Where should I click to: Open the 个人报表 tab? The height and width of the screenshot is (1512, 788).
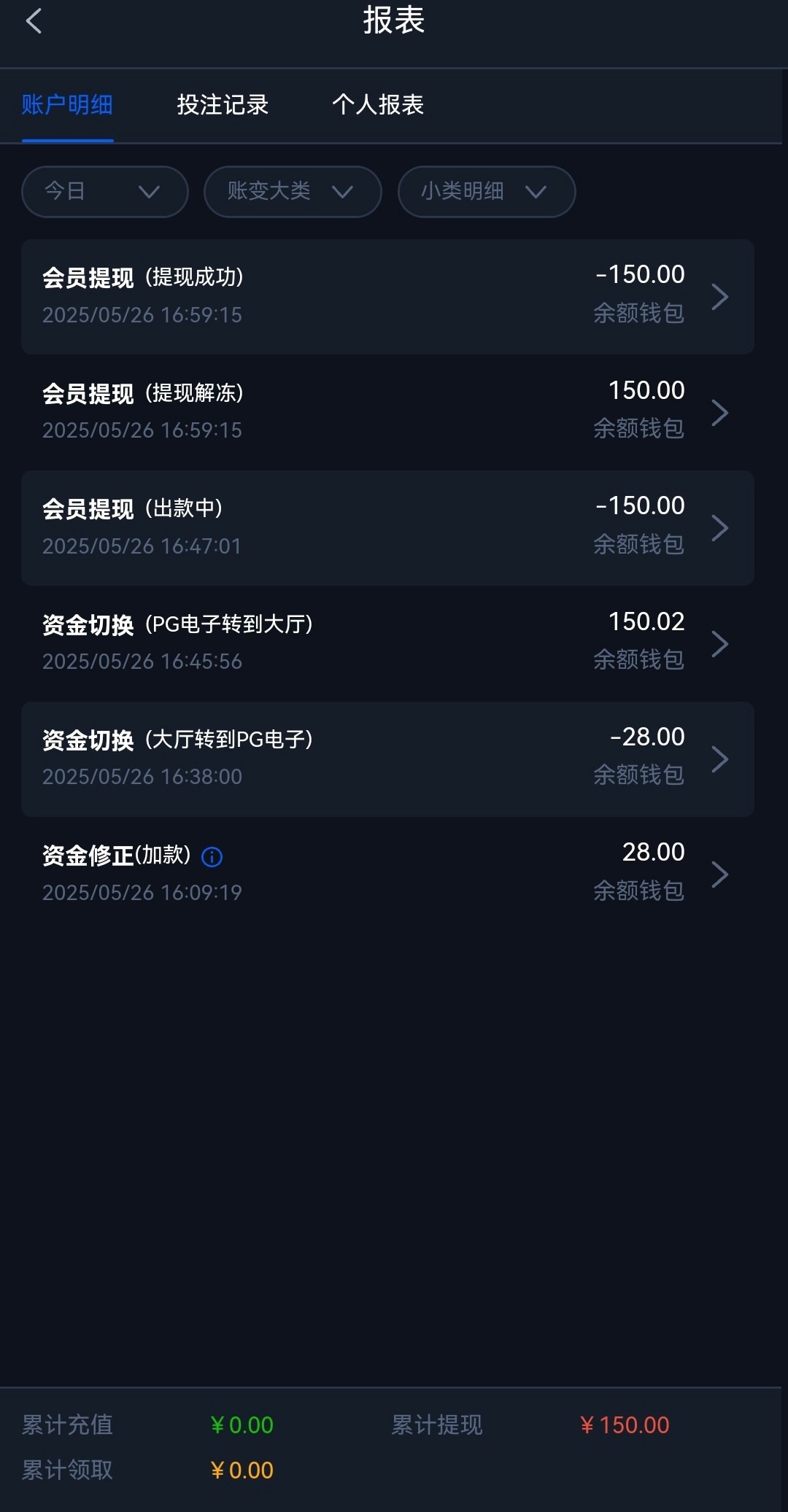pos(378,105)
